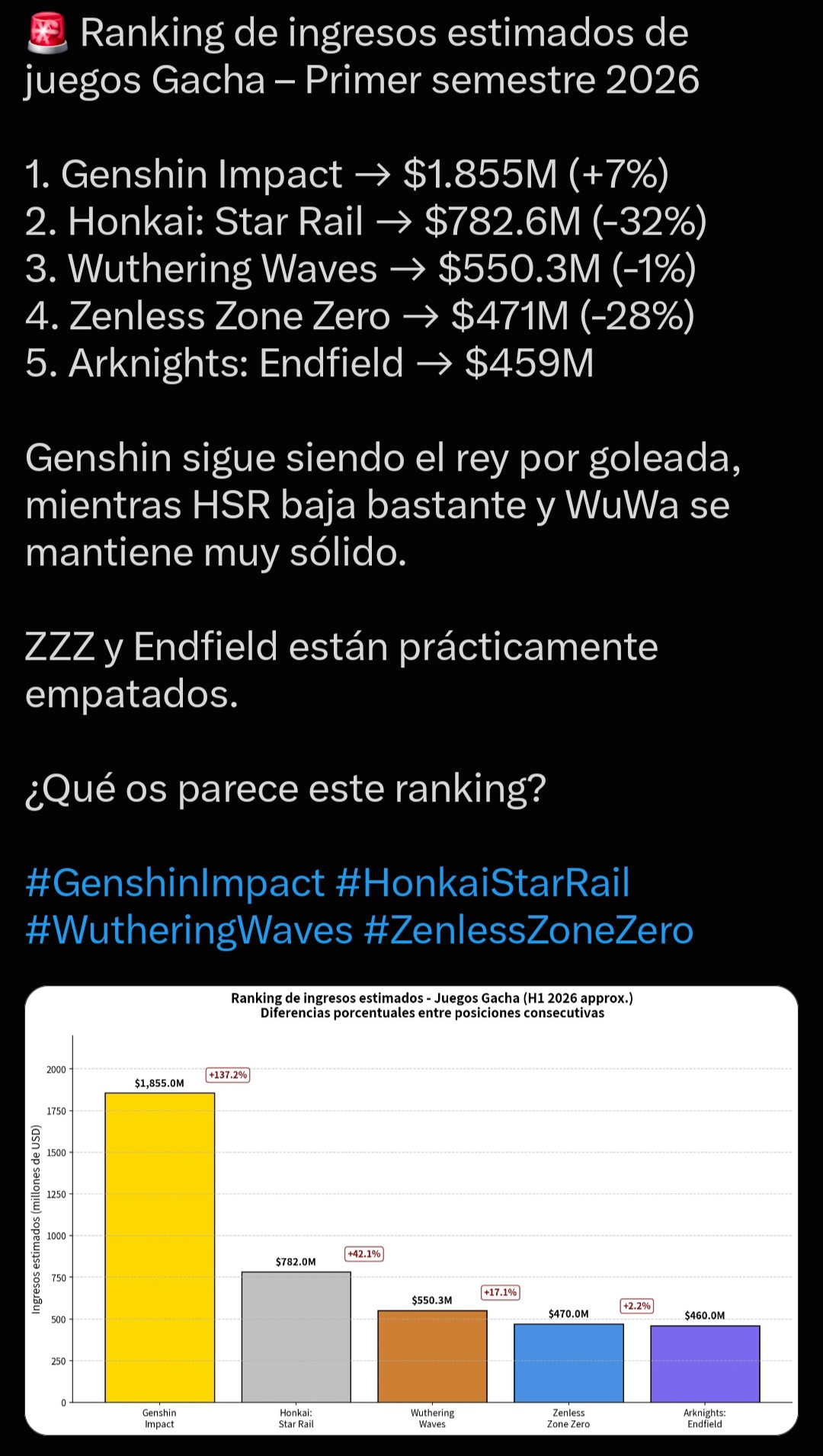
Task: Open the #HonkaiStarRail hashtag
Action: coord(482,884)
